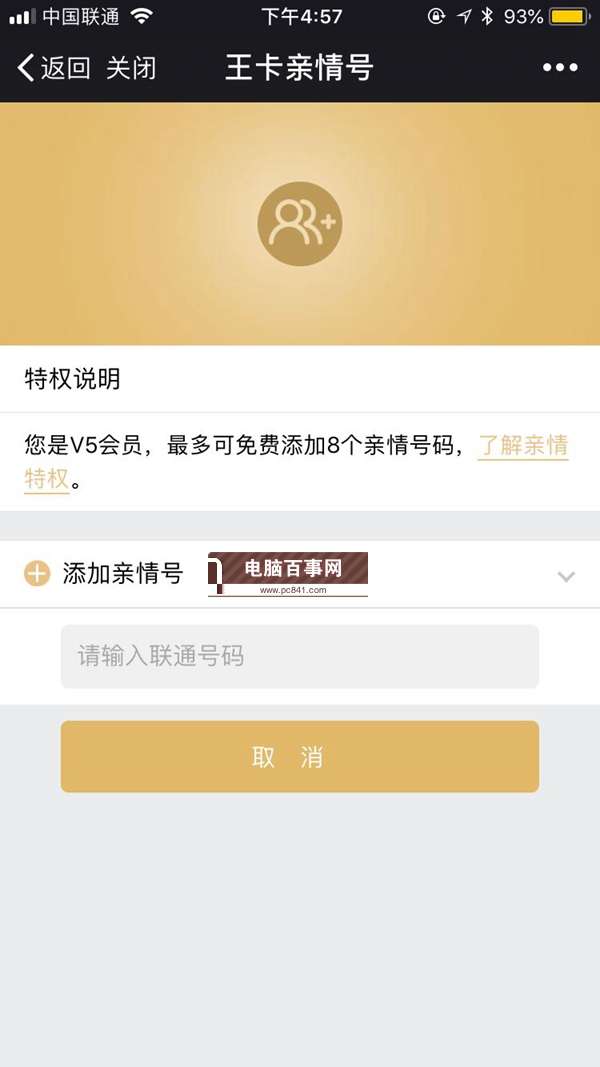Go back using the 返回 arrow

(x=52, y=68)
